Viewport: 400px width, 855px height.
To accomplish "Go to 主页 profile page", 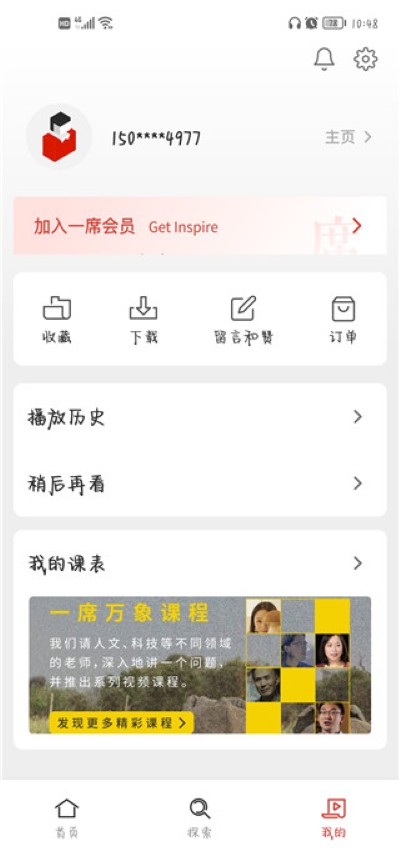I will tap(348, 137).
